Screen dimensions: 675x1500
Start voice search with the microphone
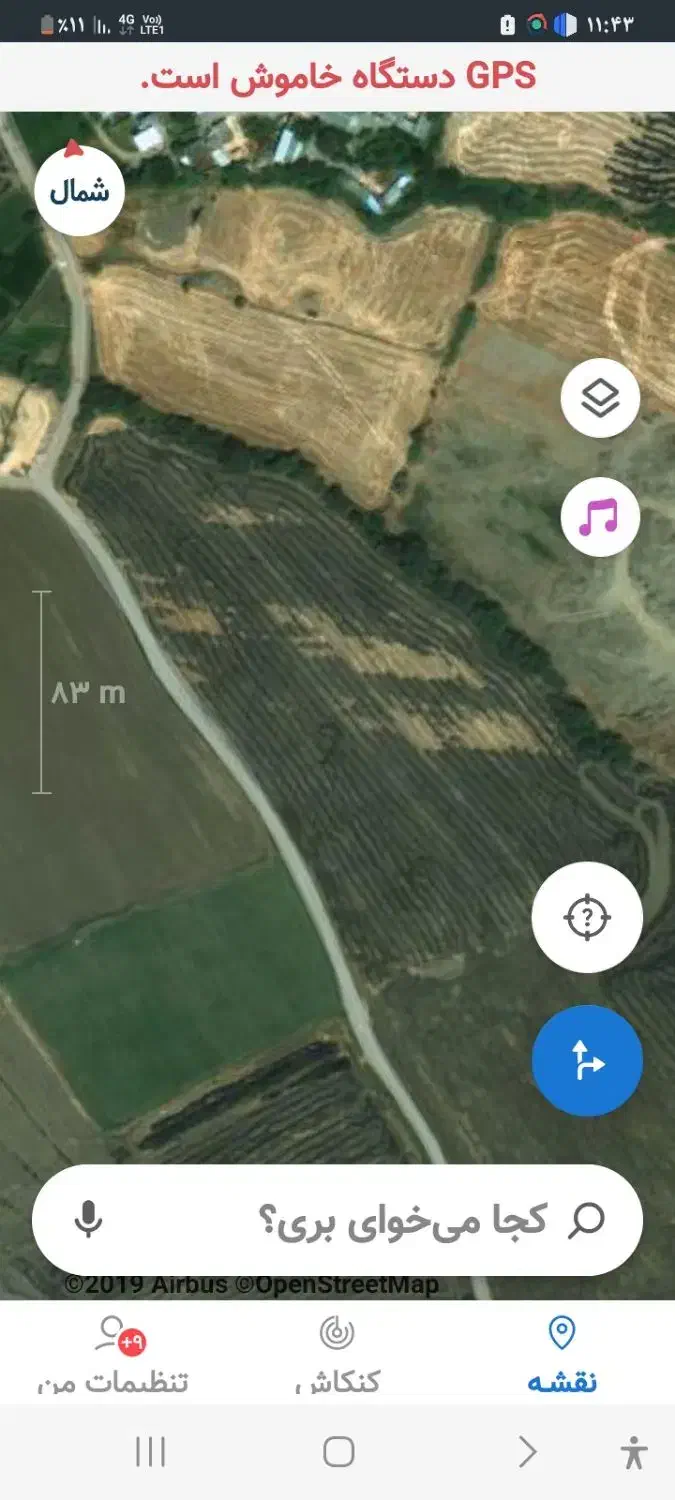click(89, 1220)
